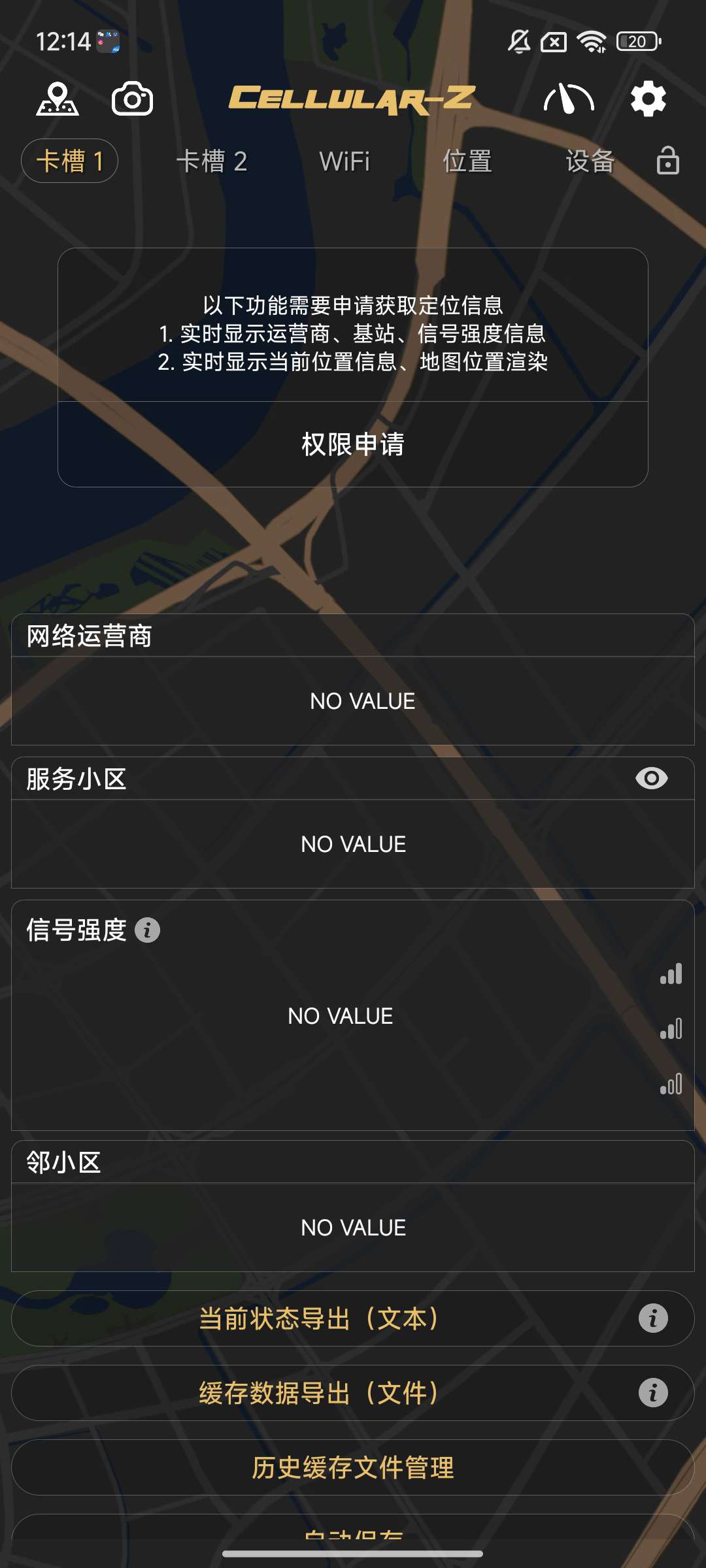706x1568 pixels.
Task: Switch to the 卡槽 2 tab
Action: 212,161
